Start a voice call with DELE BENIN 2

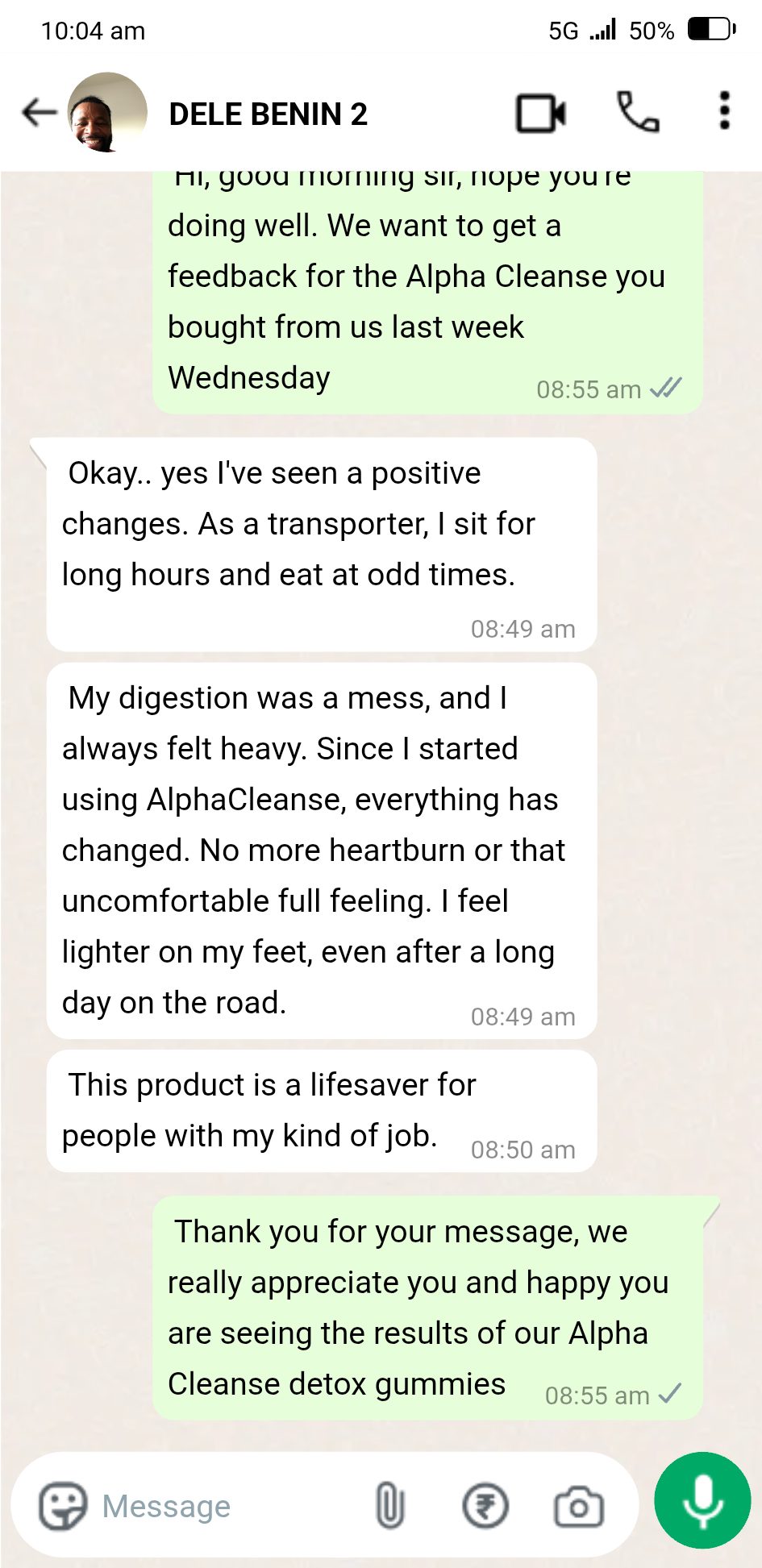(x=638, y=112)
